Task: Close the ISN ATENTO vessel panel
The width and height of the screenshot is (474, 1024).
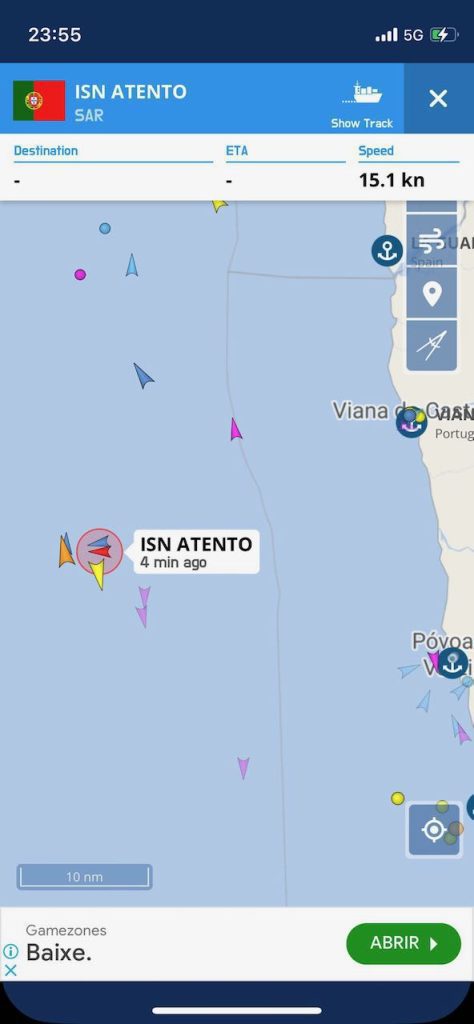Action: (438, 99)
